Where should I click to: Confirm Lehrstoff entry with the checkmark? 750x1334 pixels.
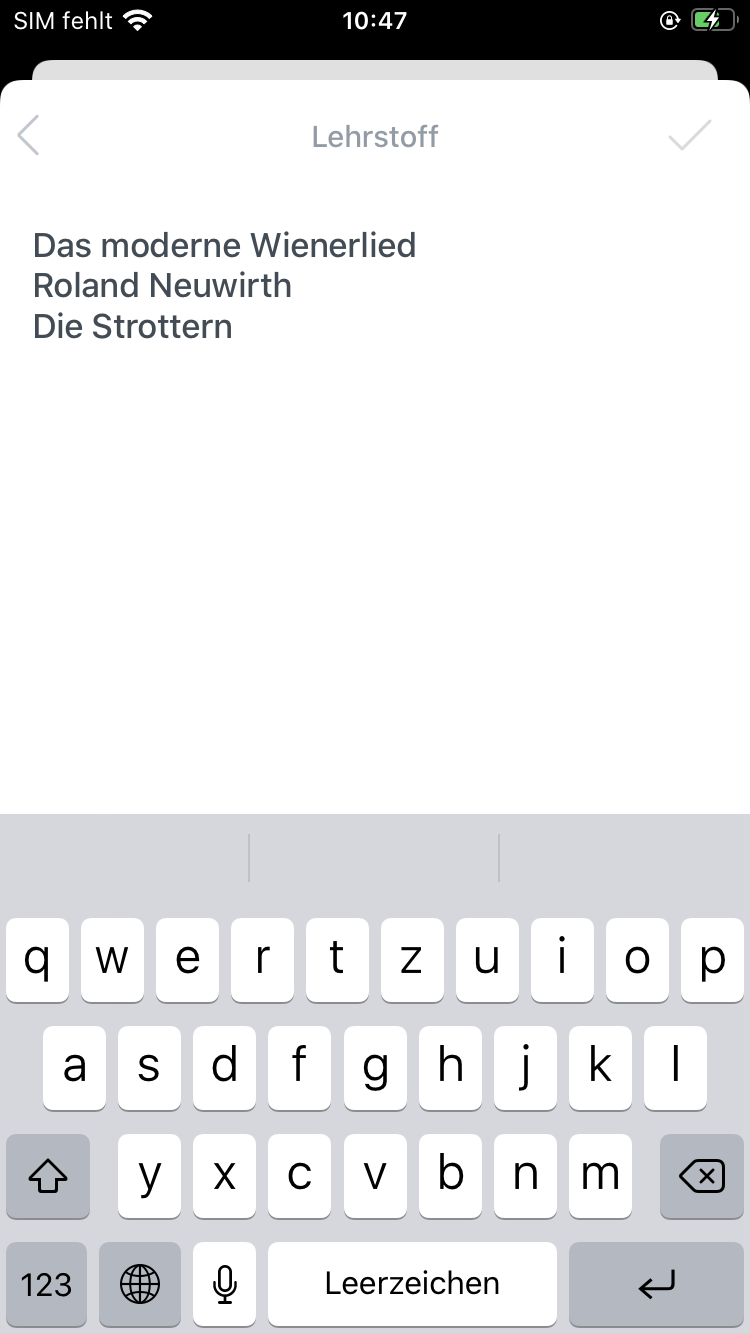(690, 135)
